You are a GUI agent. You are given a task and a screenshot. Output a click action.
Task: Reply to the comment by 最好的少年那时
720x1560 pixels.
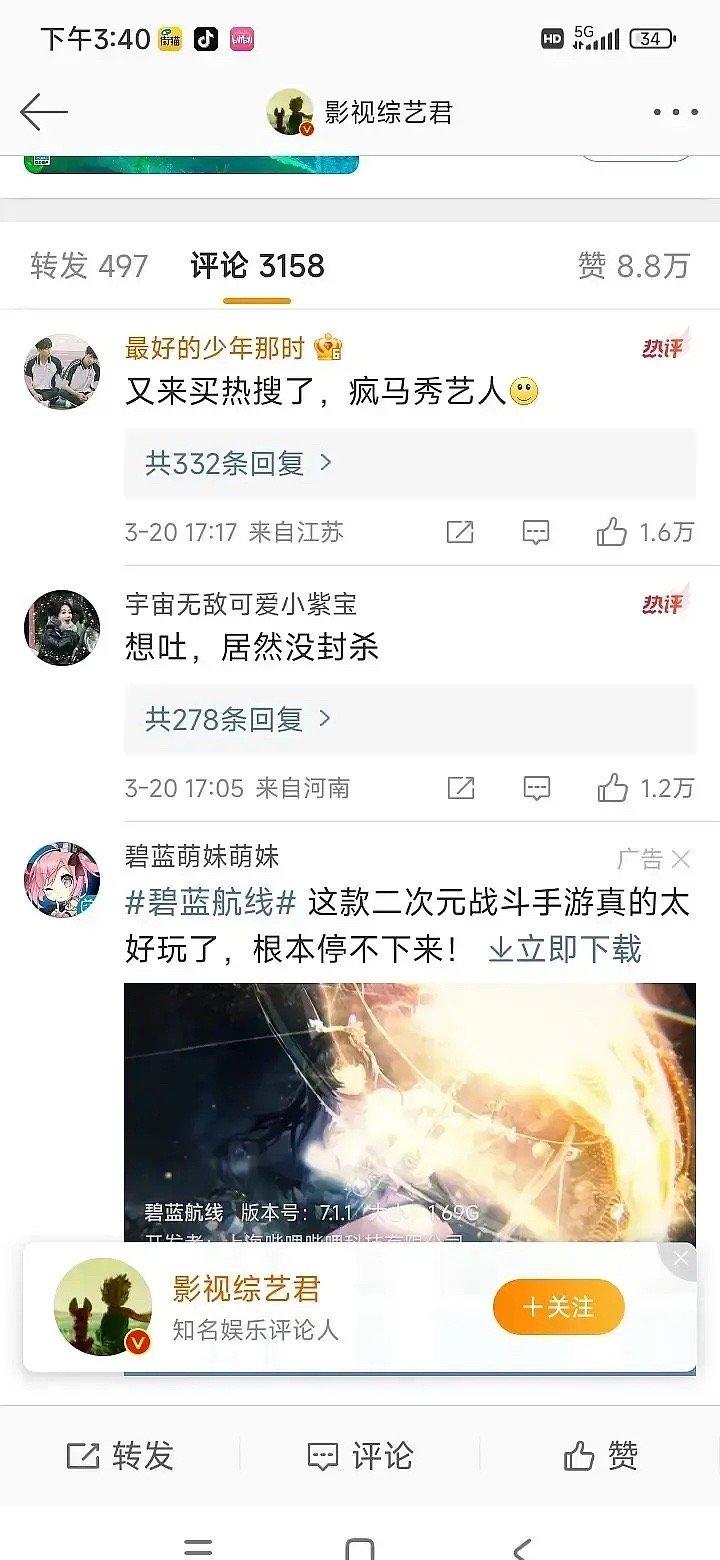[536, 532]
